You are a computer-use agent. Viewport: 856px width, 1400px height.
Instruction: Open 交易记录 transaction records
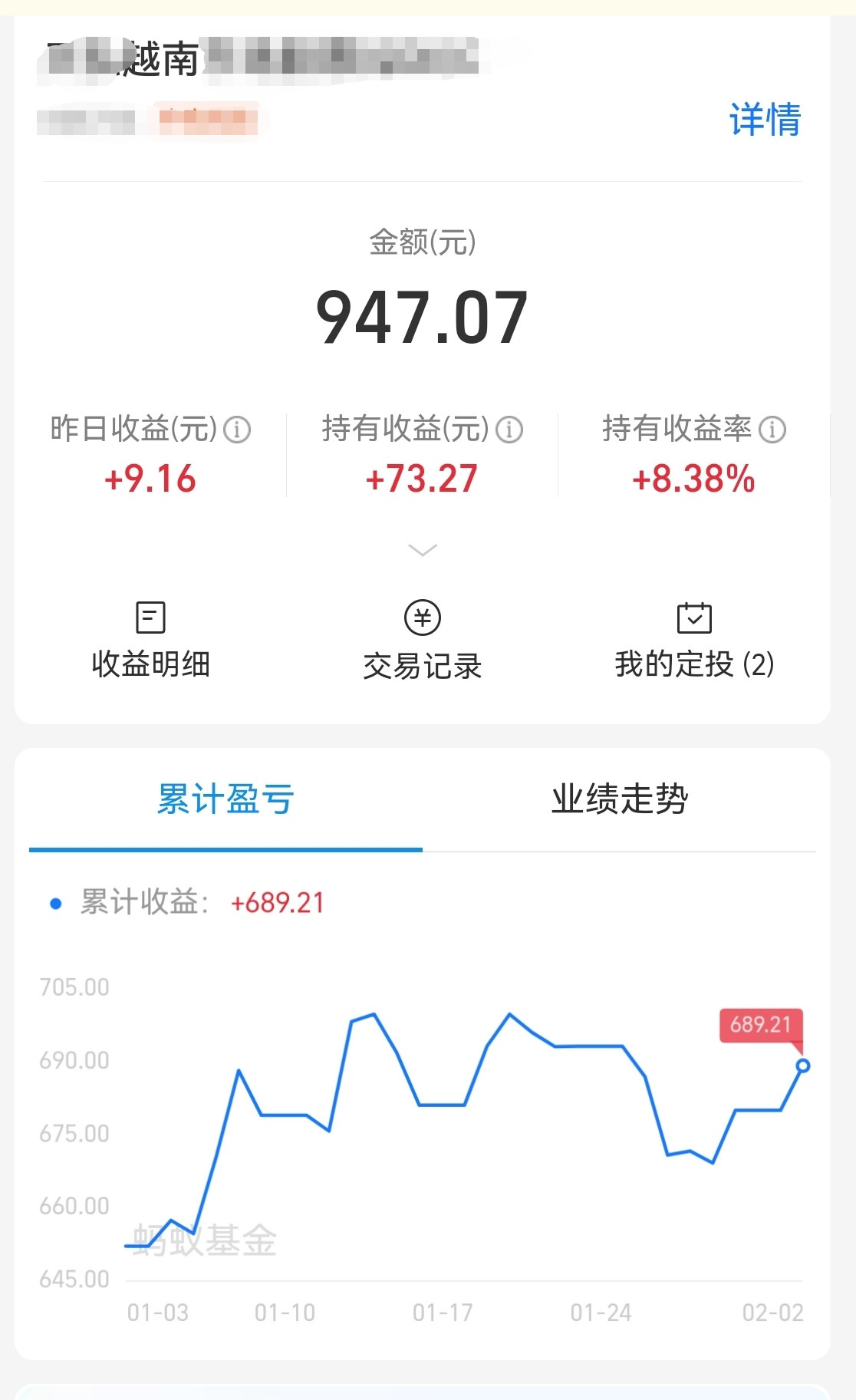[423, 640]
